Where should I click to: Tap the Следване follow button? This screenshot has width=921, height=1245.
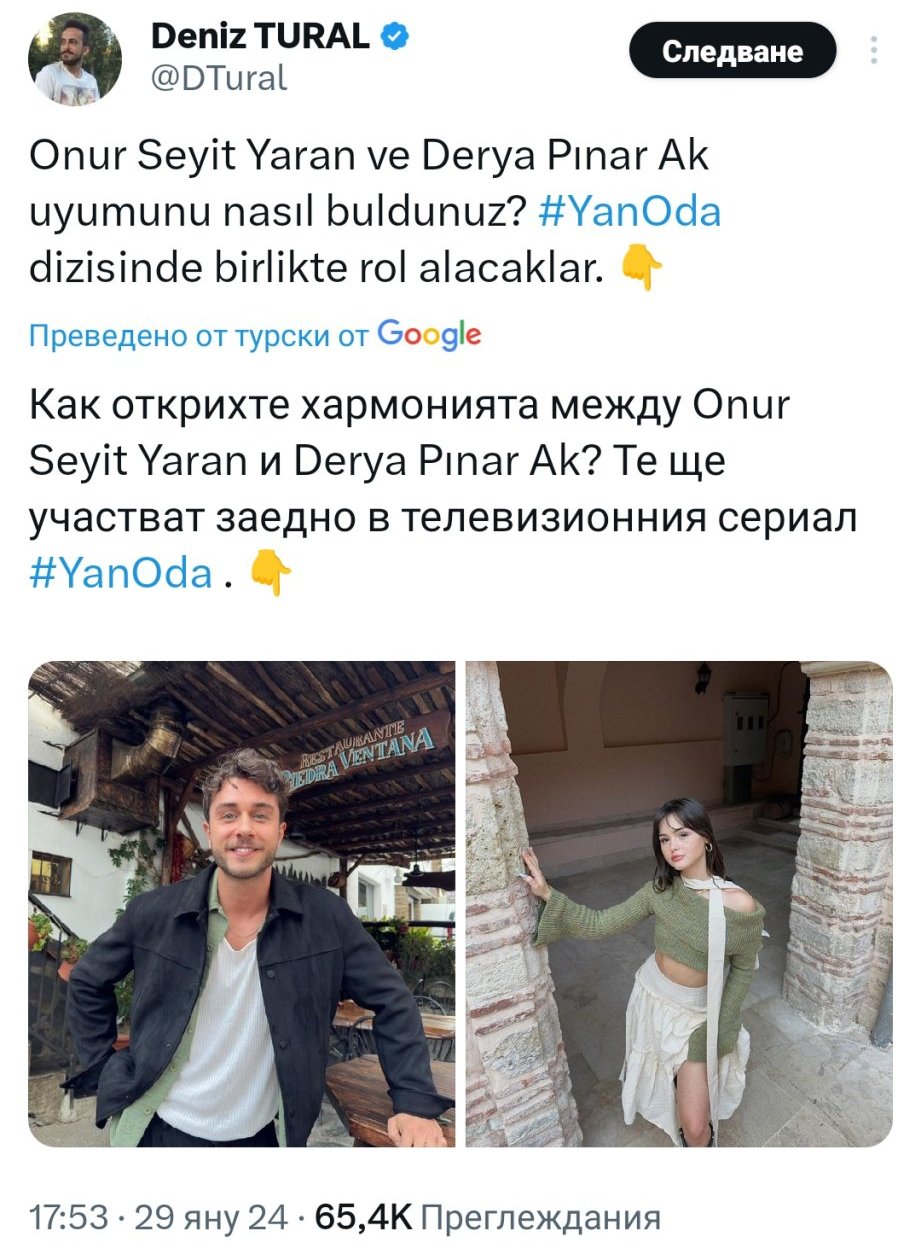(732, 51)
